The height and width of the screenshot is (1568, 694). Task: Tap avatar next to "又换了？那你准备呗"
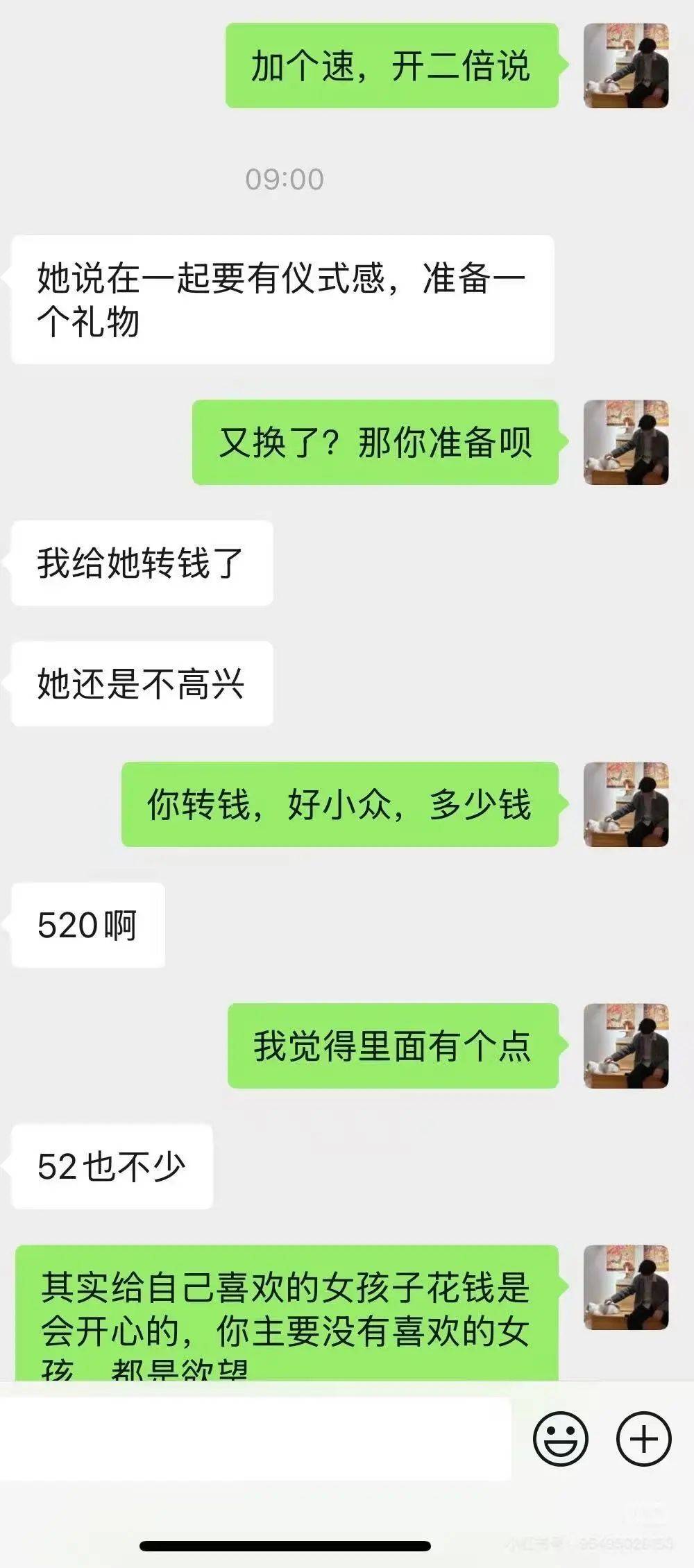[x=626, y=443]
